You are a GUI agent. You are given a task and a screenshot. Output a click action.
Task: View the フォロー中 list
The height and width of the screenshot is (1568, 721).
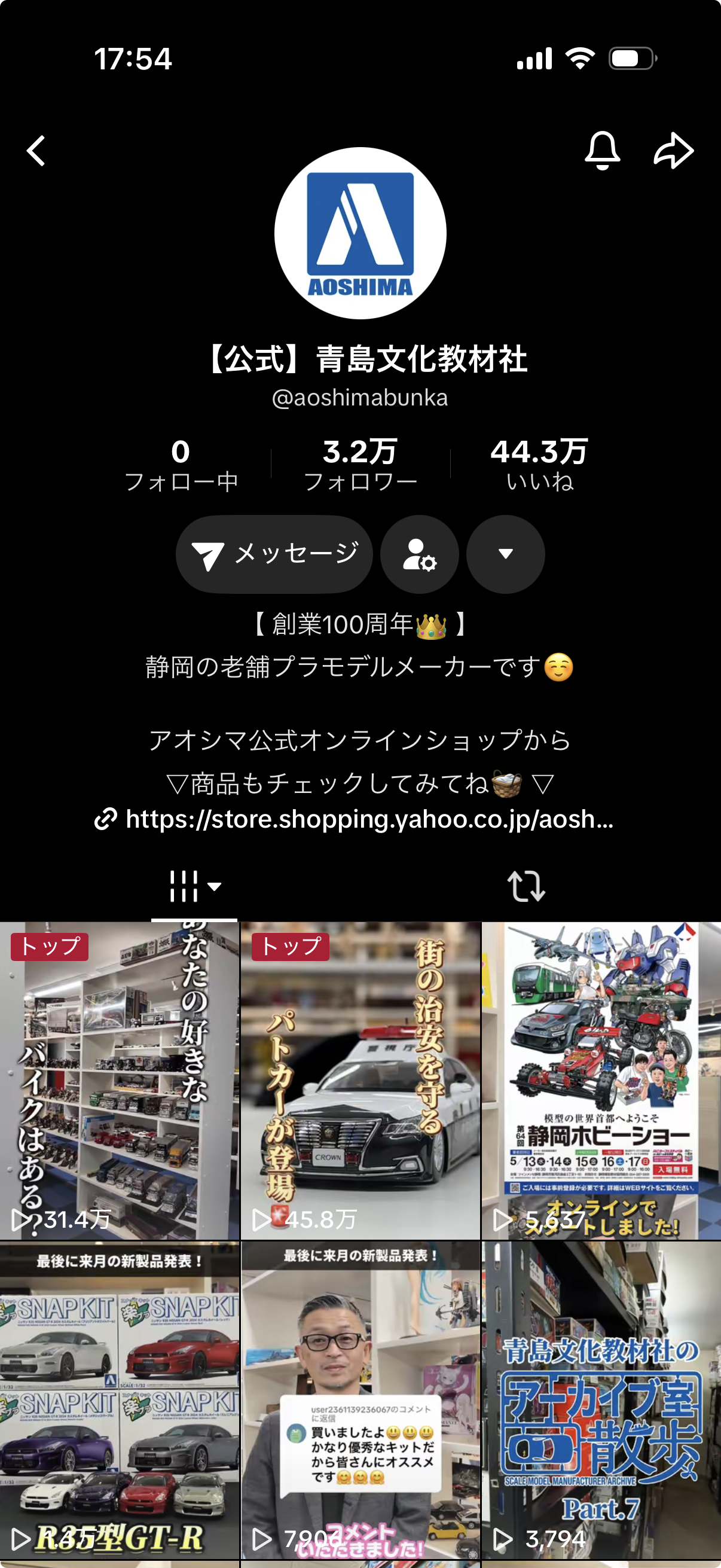(x=181, y=465)
